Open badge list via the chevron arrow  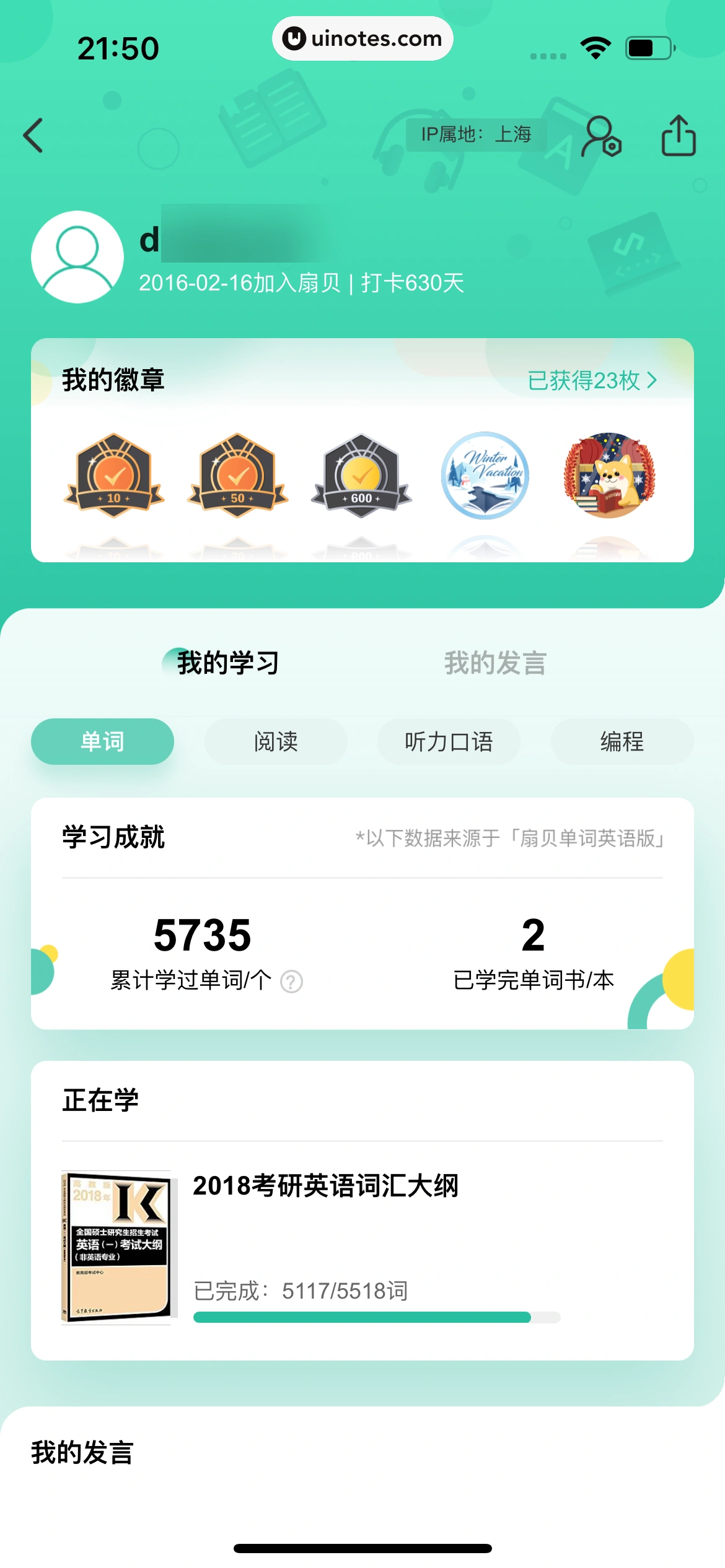(x=651, y=381)
